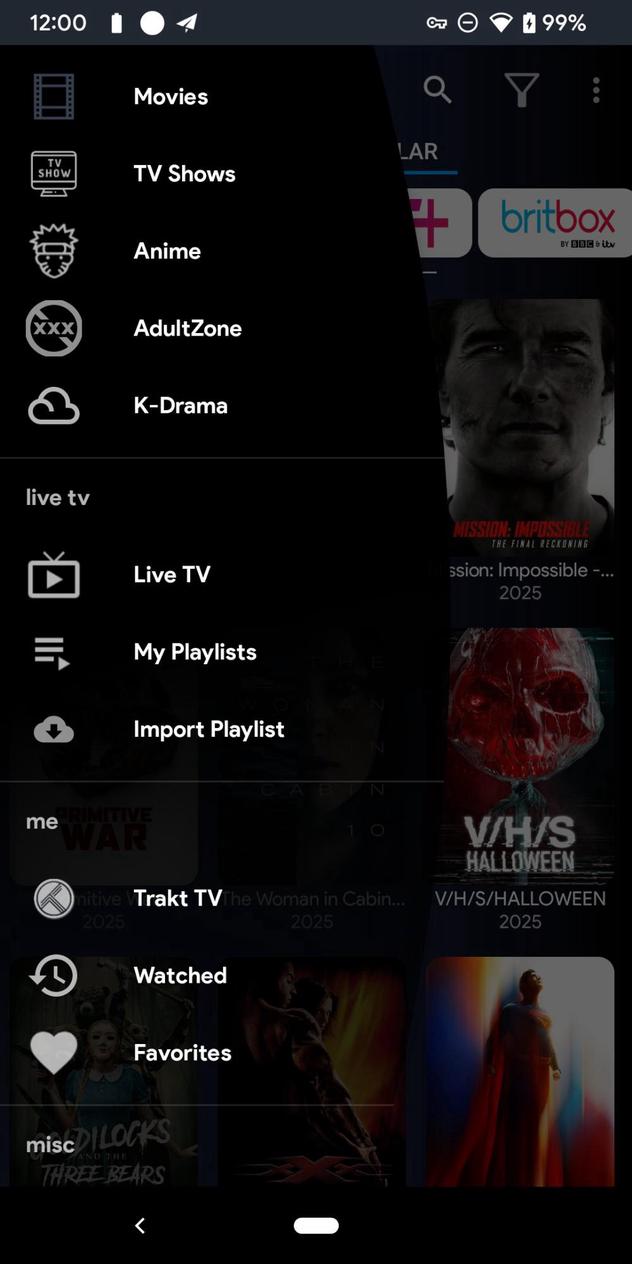Tap the system back arrow
Screen dimensions: 632x1264
tap(140, 1225)
